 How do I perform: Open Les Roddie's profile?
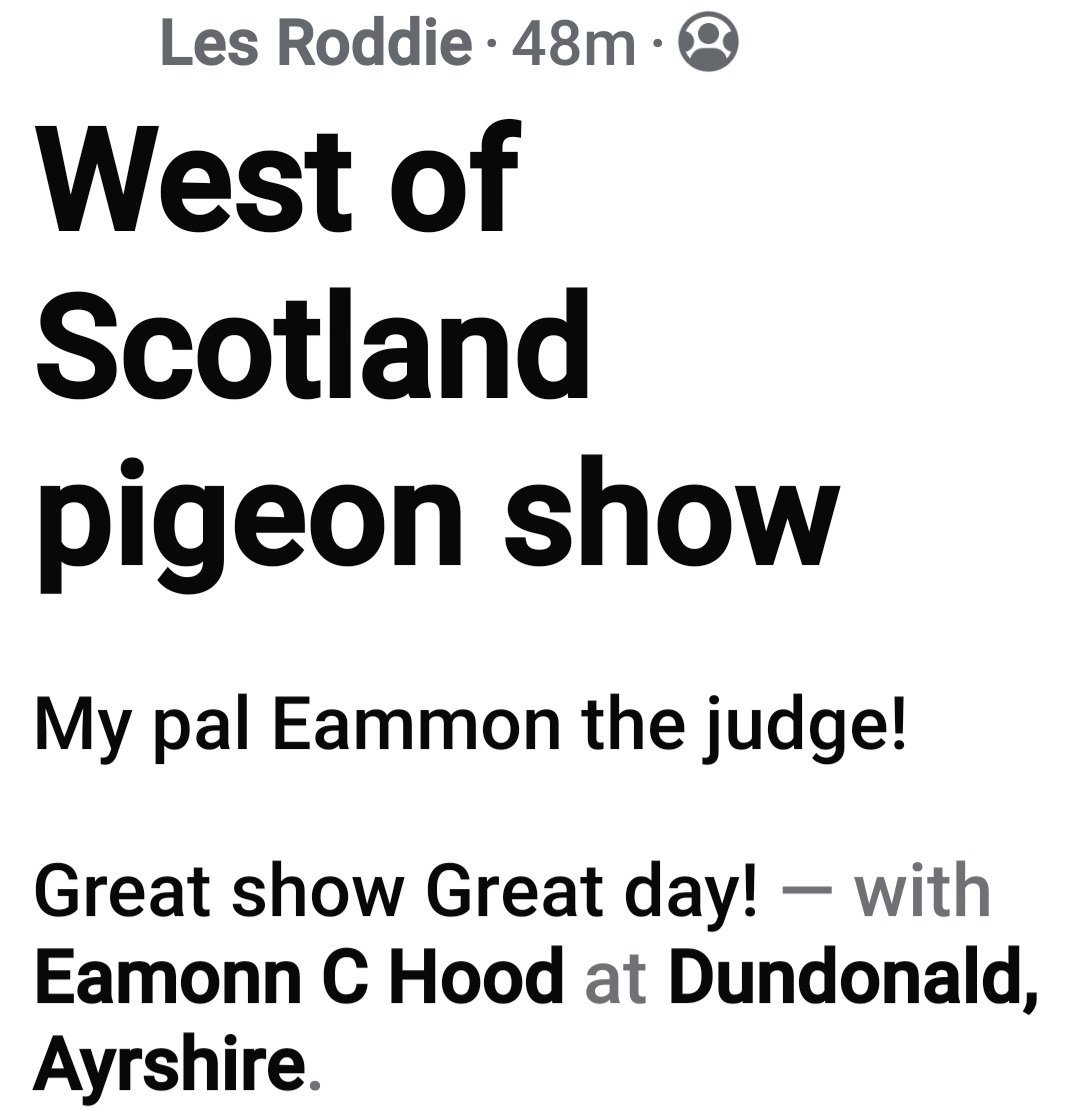(x=316, y=43)
